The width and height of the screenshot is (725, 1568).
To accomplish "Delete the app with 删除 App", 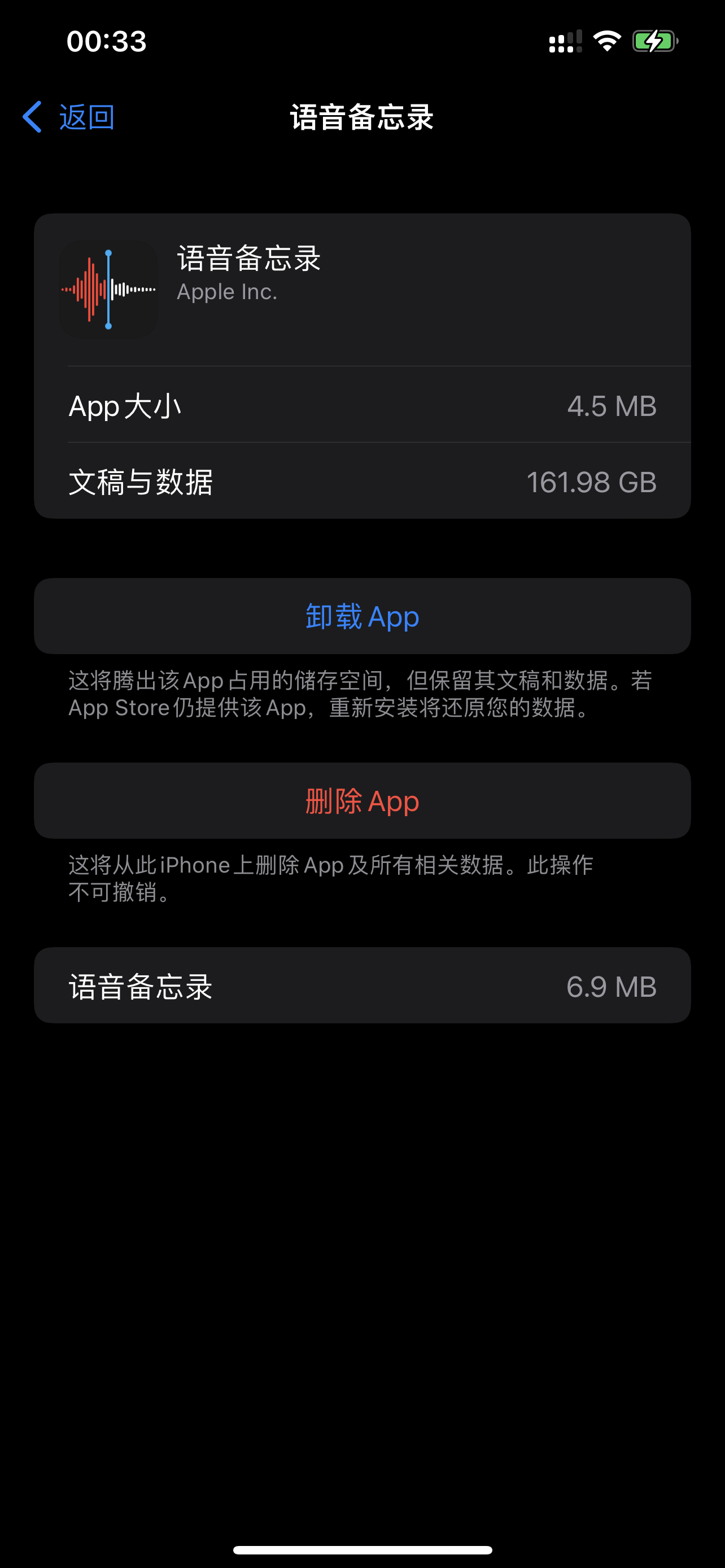I will [x=362, y=800].
